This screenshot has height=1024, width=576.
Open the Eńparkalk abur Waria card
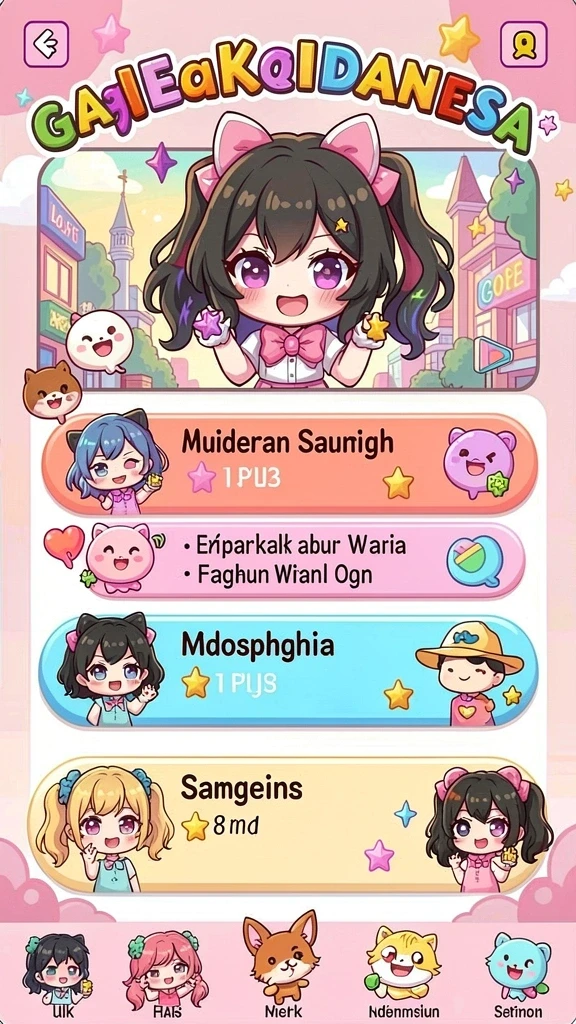point(306,560)
